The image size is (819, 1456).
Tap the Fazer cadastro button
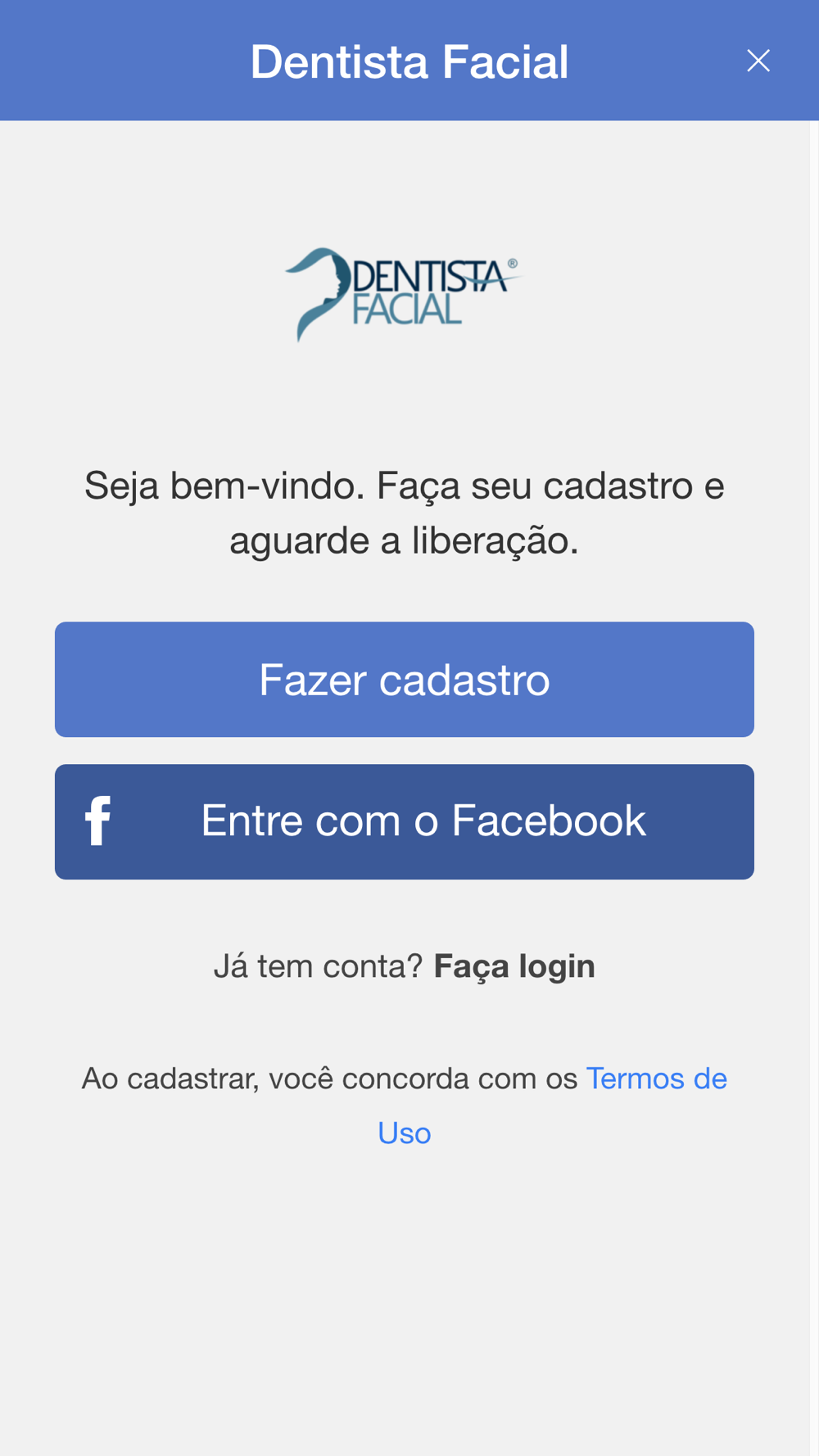tap(405, 680)
